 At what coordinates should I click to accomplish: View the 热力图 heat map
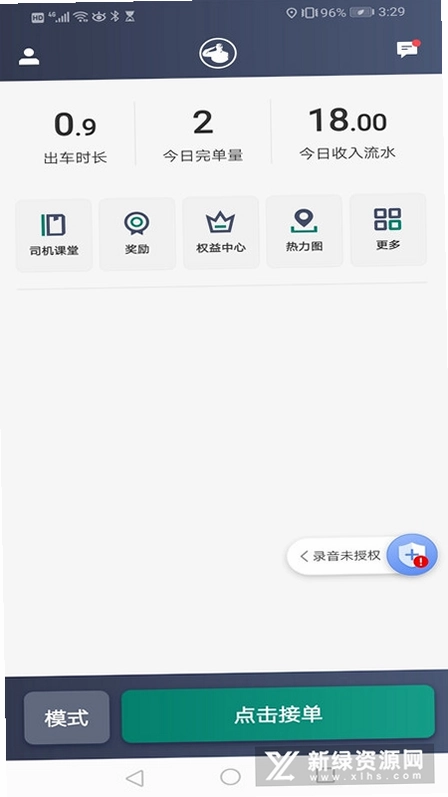point(304,231)
